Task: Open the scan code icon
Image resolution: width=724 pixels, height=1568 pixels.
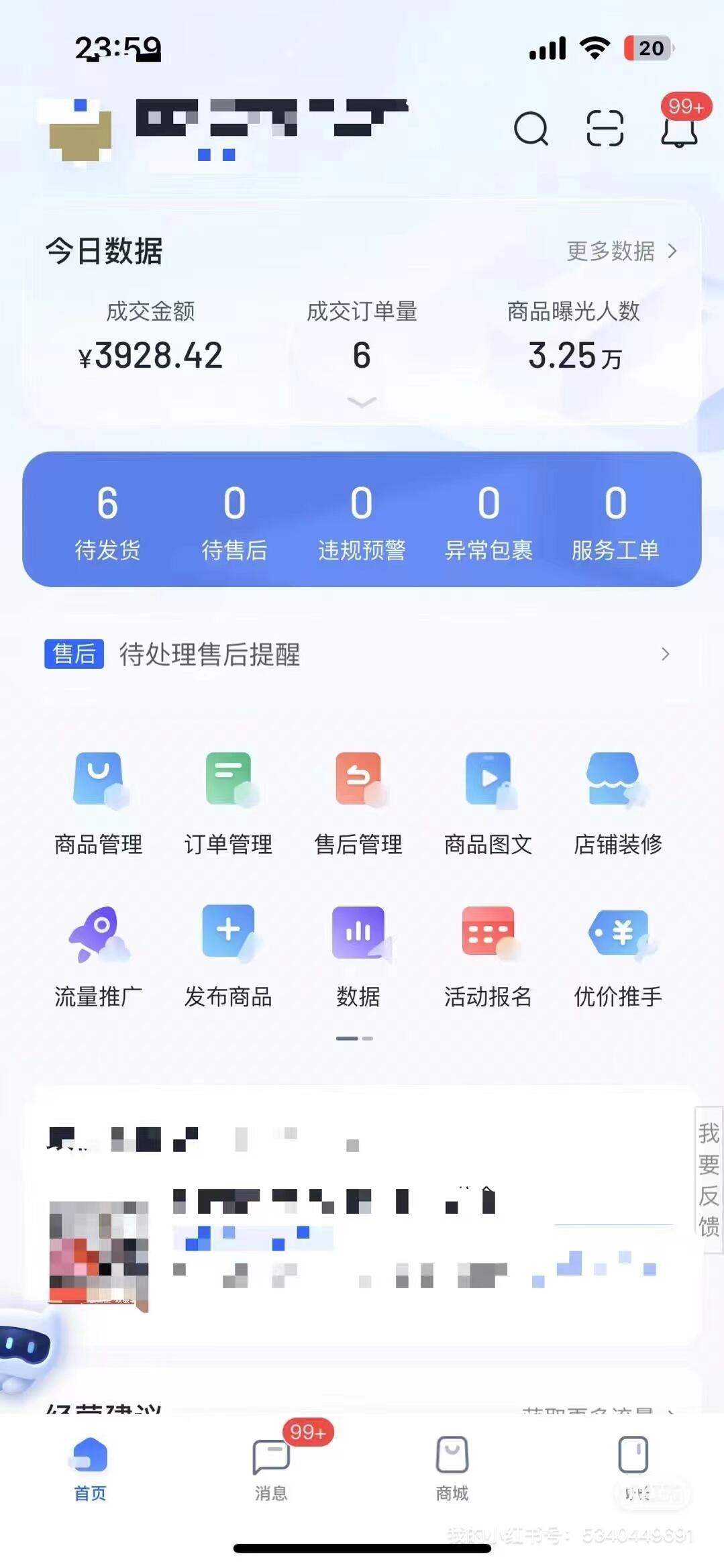Action: [605, 128]
